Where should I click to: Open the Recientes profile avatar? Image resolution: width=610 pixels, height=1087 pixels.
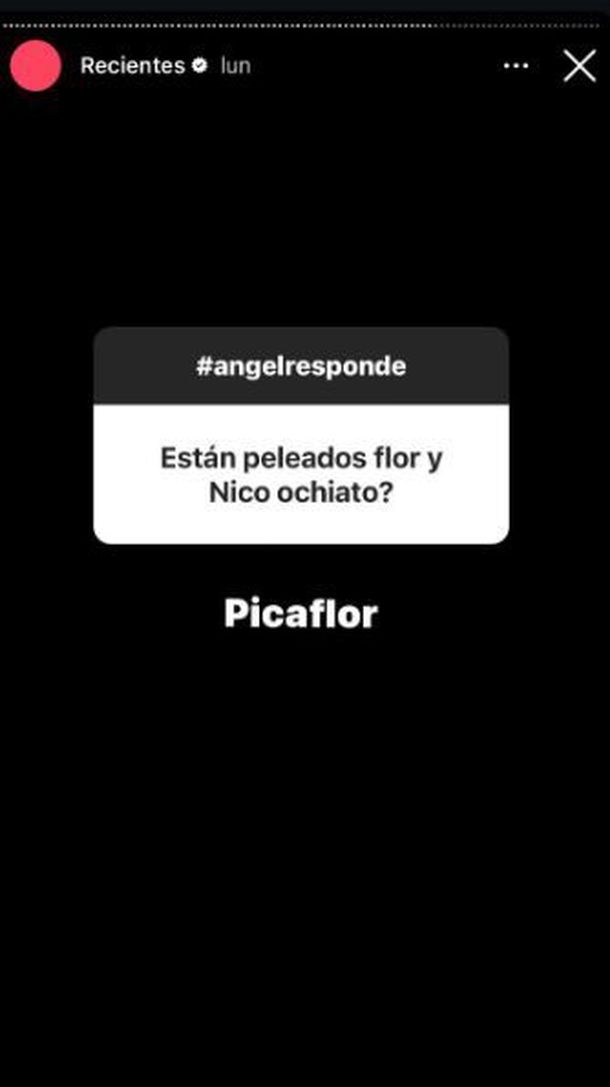pos(36,66)
